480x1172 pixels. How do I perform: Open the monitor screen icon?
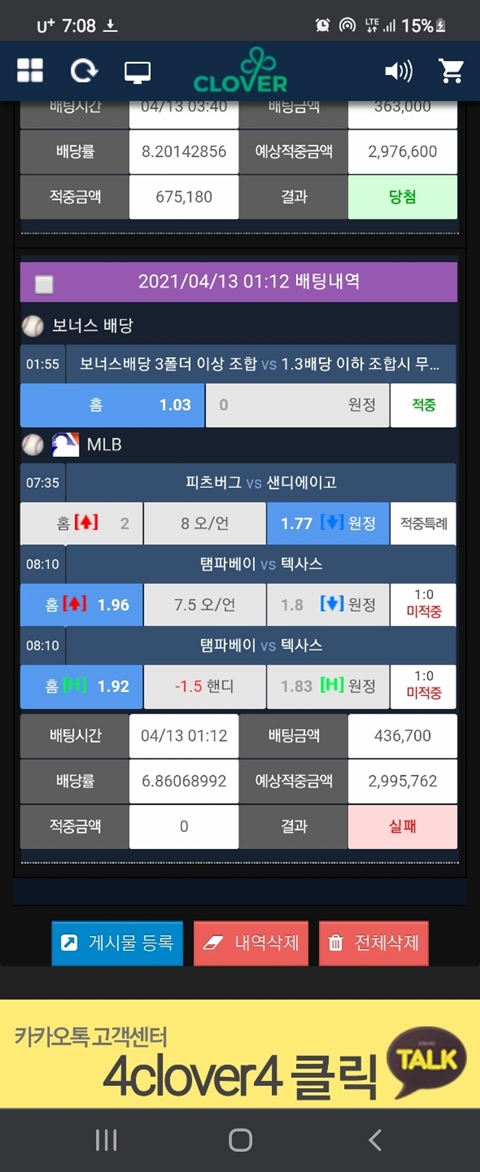(x=138, y=72)
